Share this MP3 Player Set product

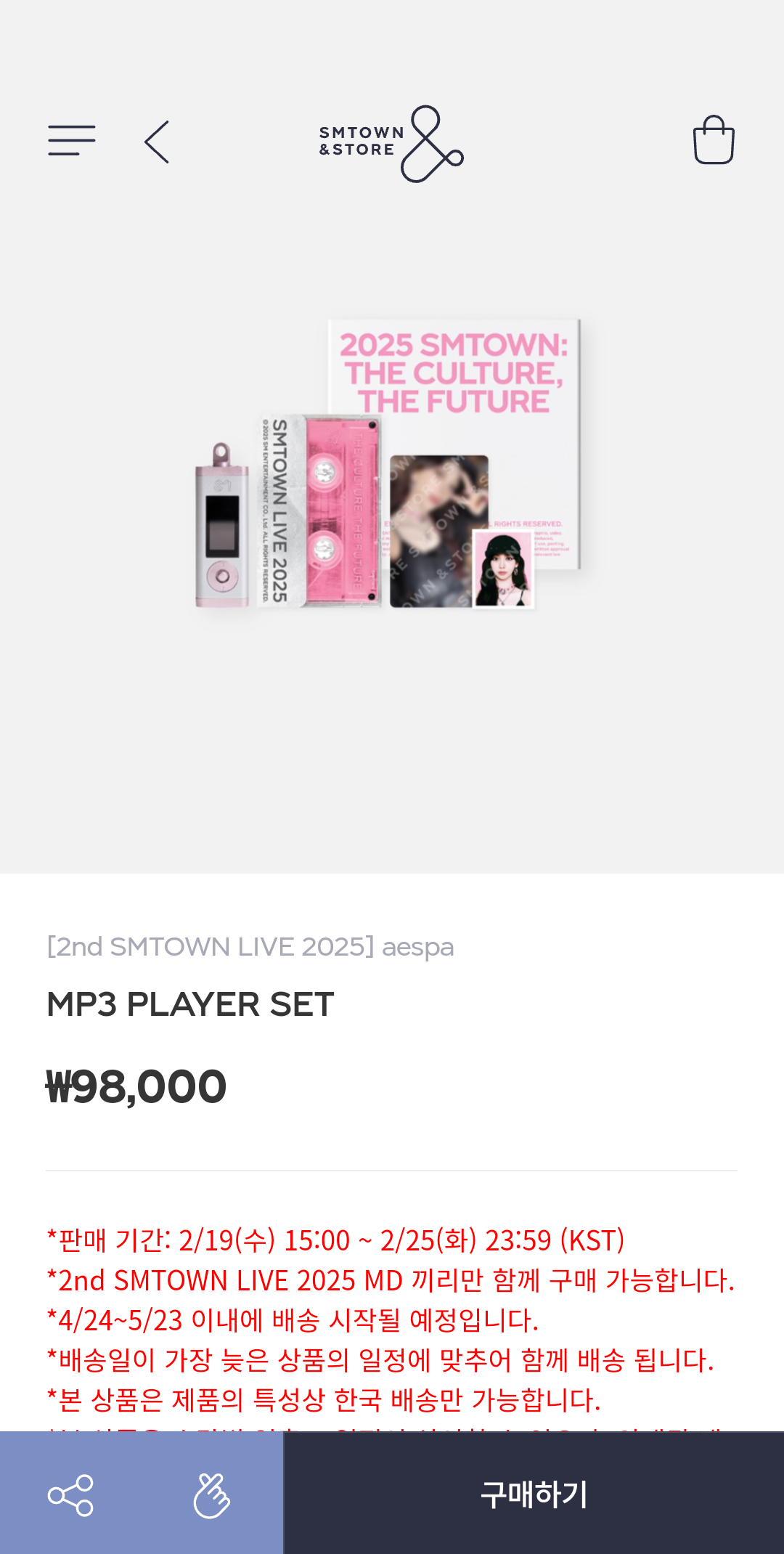click(70, 1495)
